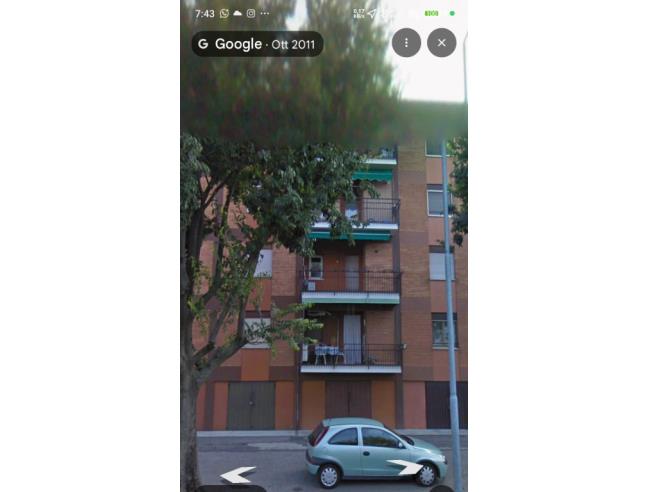The width and height of the screenshot is (648, 492).
Task: Move left along the street arrow
Action: [238, 474]
